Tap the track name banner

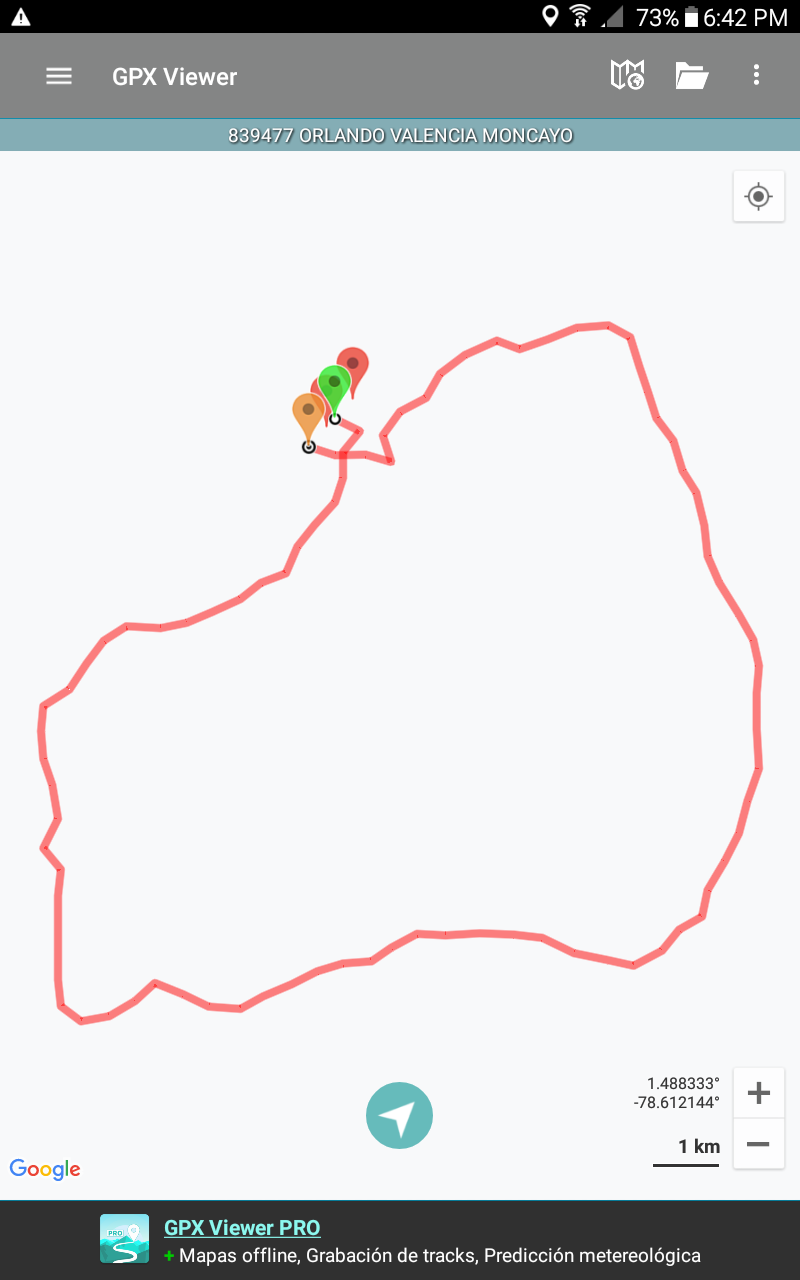coord(400,136)
